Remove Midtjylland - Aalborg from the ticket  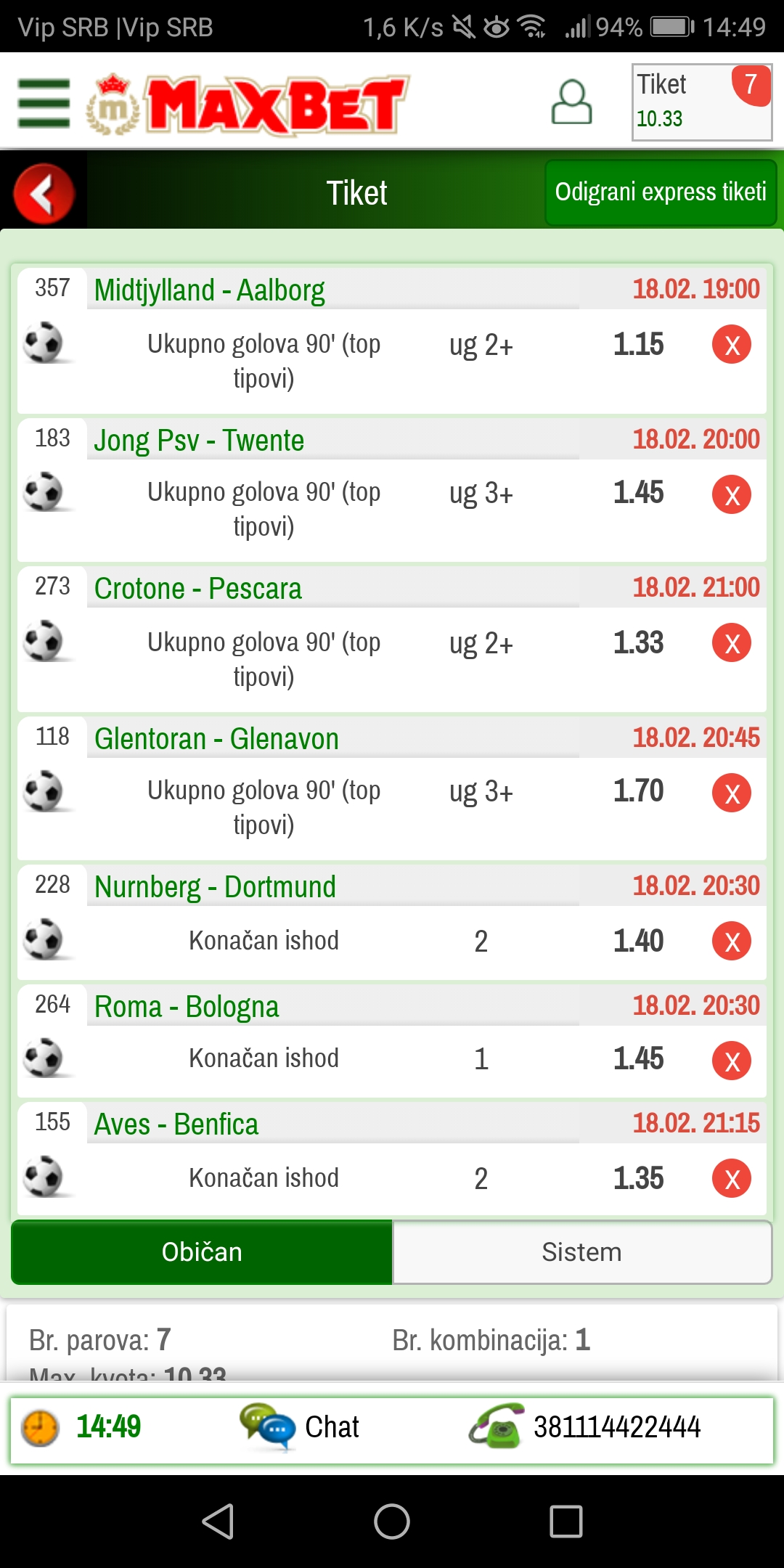(732, 344)
